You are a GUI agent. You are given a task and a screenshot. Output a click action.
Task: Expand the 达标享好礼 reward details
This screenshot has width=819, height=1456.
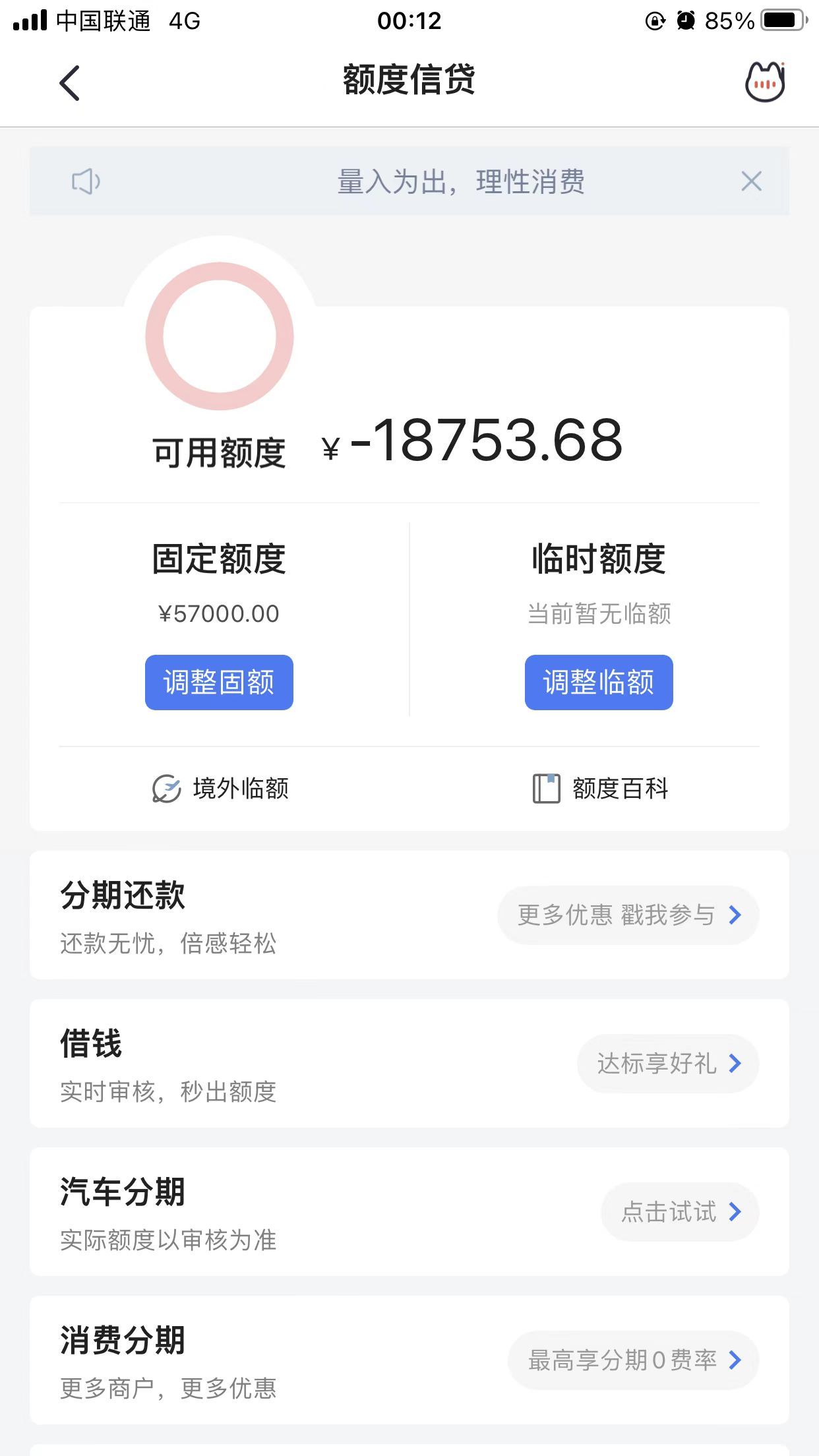coord(667,1062)
